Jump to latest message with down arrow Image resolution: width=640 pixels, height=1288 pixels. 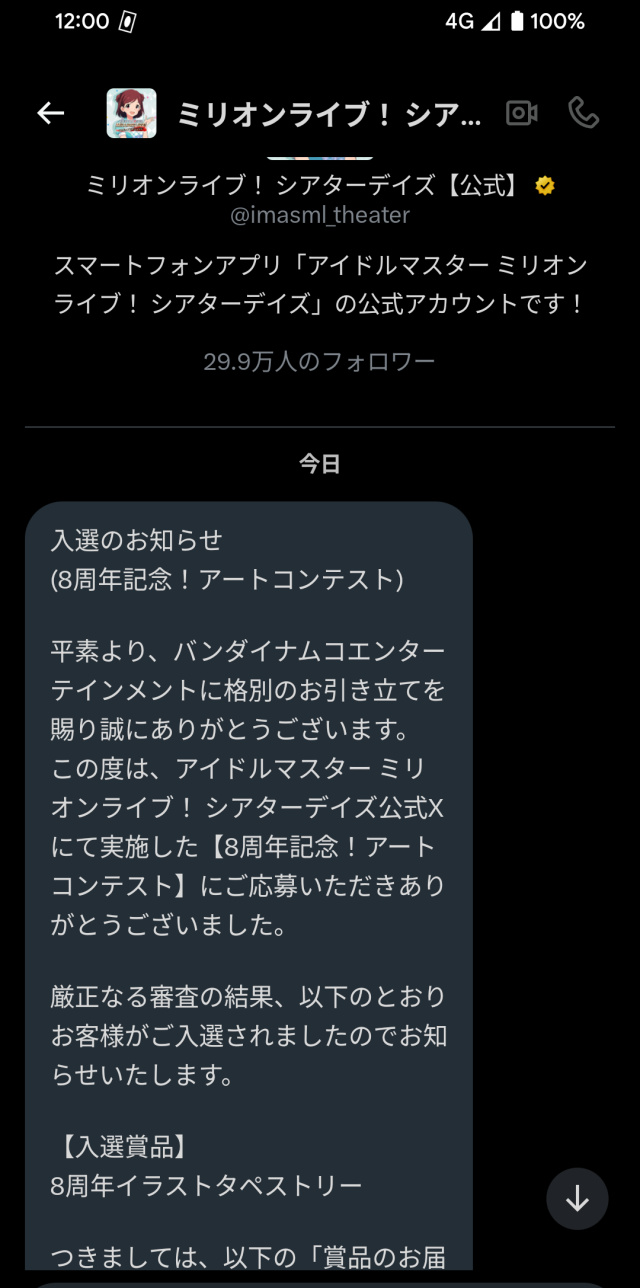[x=577, y=1198]
